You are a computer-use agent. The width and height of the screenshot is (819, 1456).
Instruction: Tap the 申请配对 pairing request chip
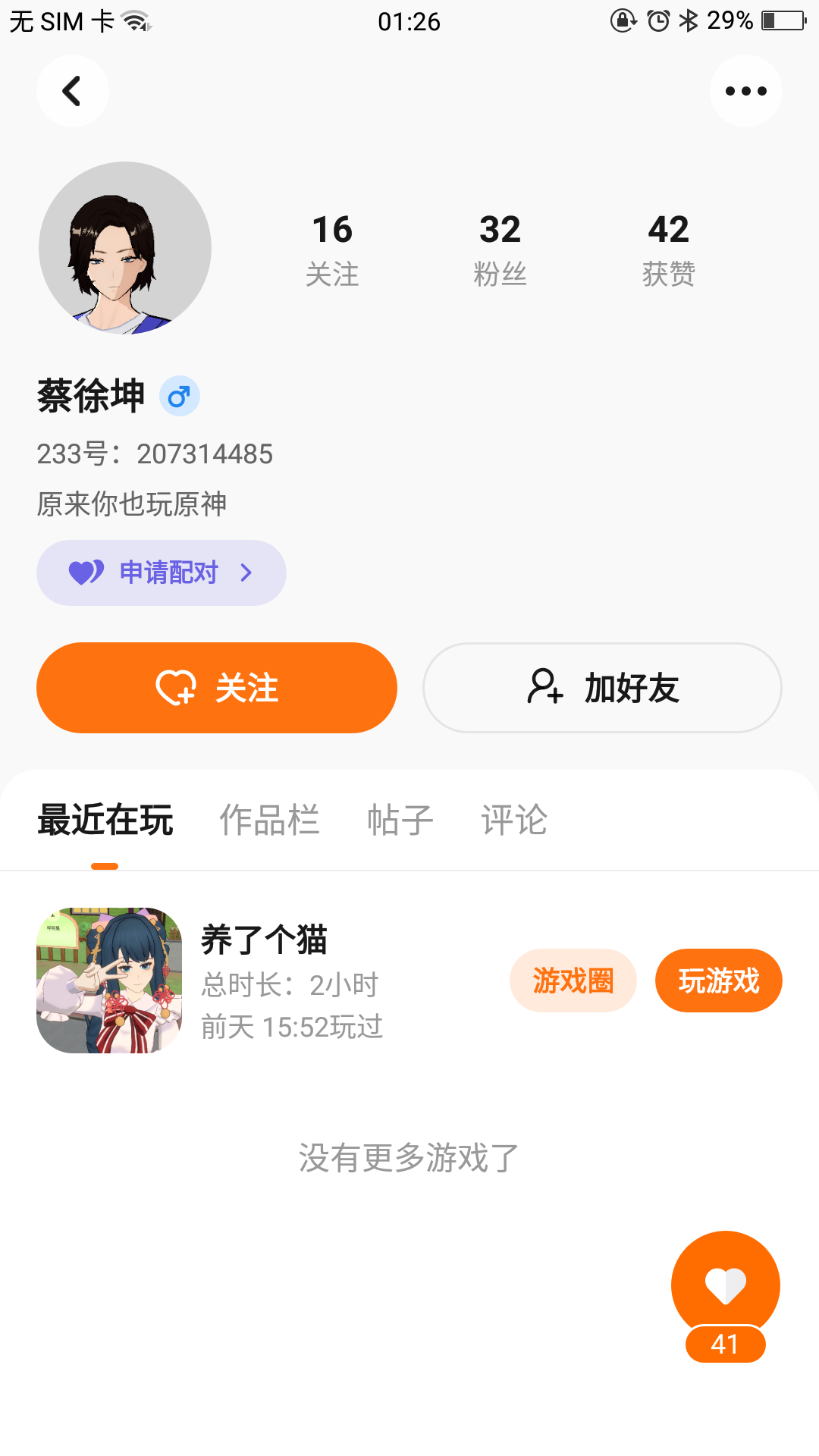coord(161,573)
